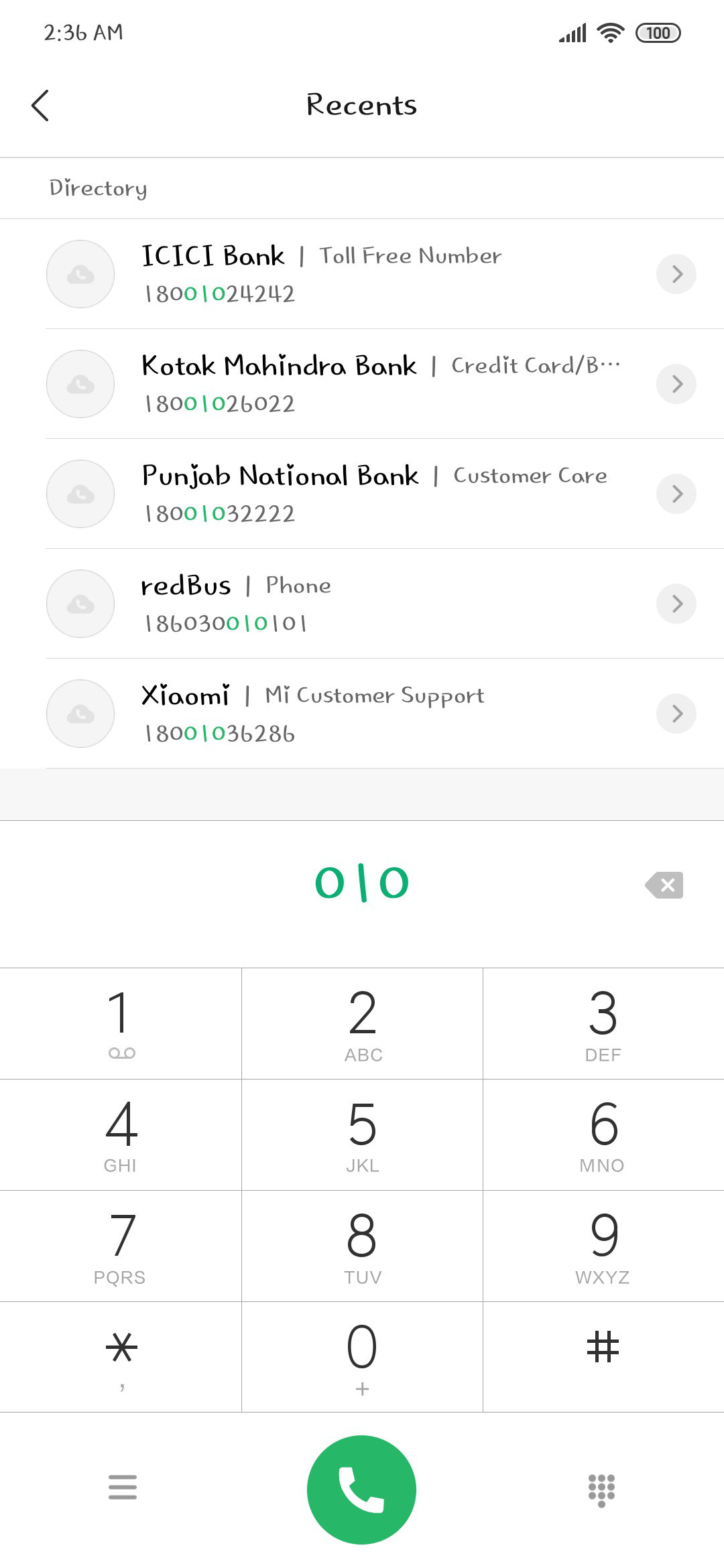This screenshot has width=724, height=1568.
Task: Enter digit 9 WXYZ
Action: 603,1246
